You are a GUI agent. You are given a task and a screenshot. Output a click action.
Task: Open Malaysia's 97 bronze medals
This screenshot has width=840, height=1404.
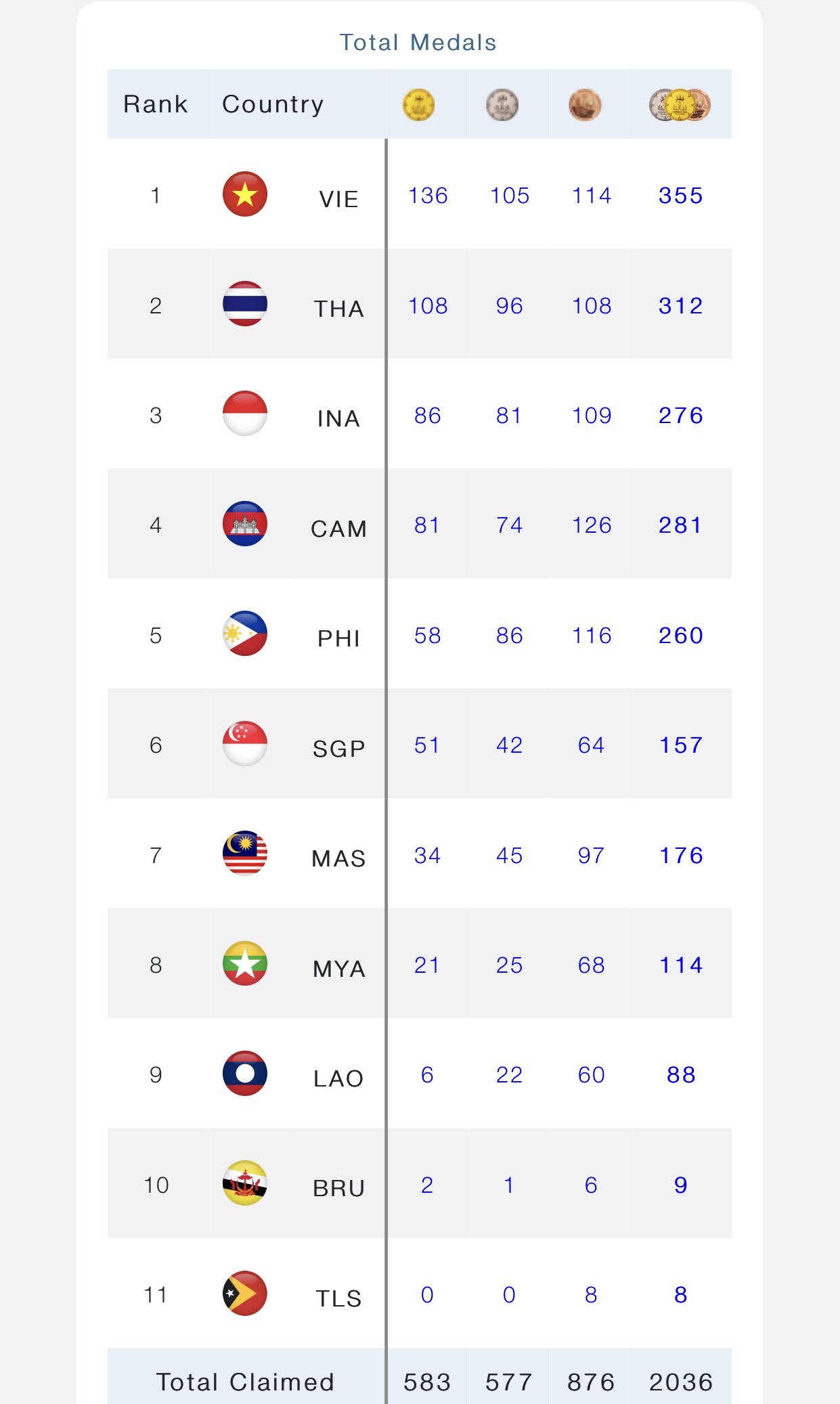tap(591, 856)
